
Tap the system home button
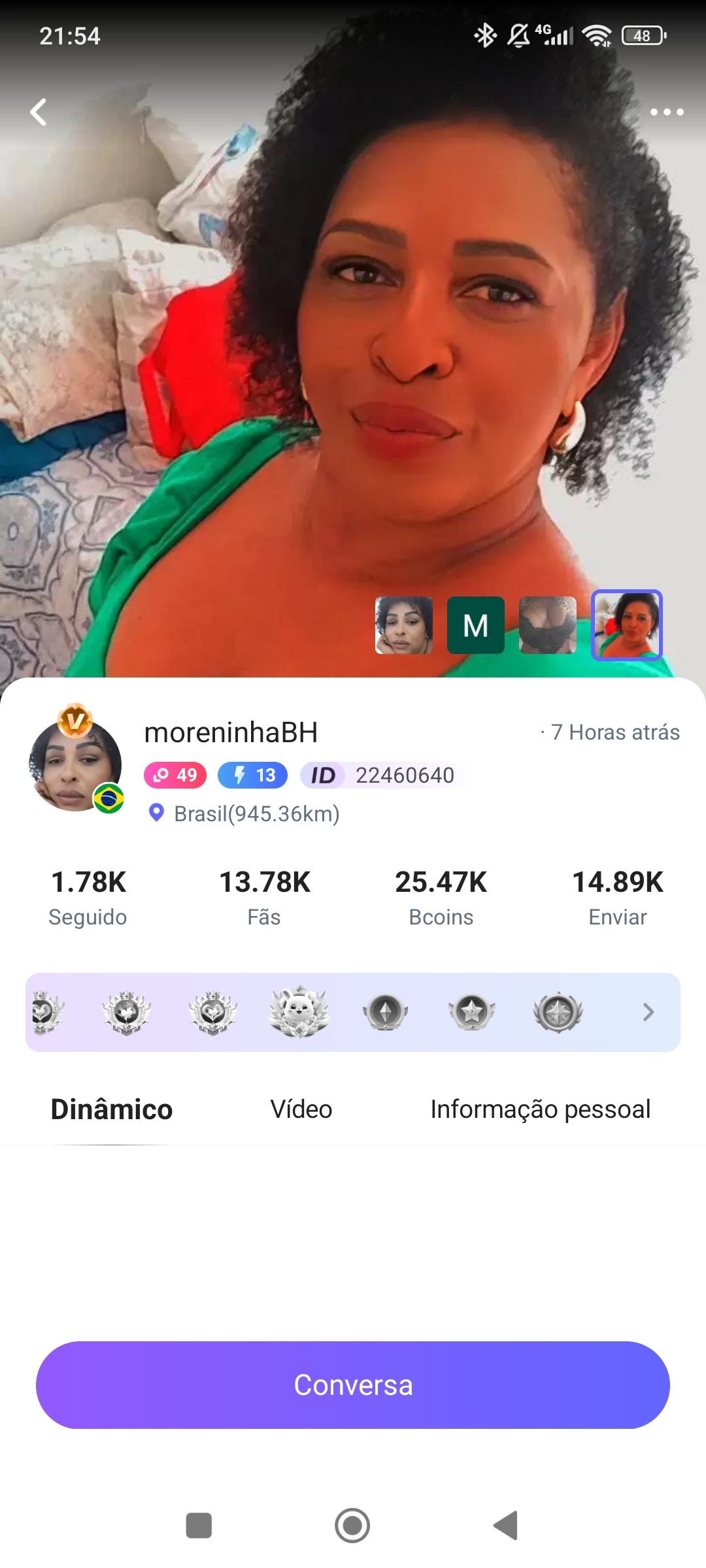coord(352,1526)
